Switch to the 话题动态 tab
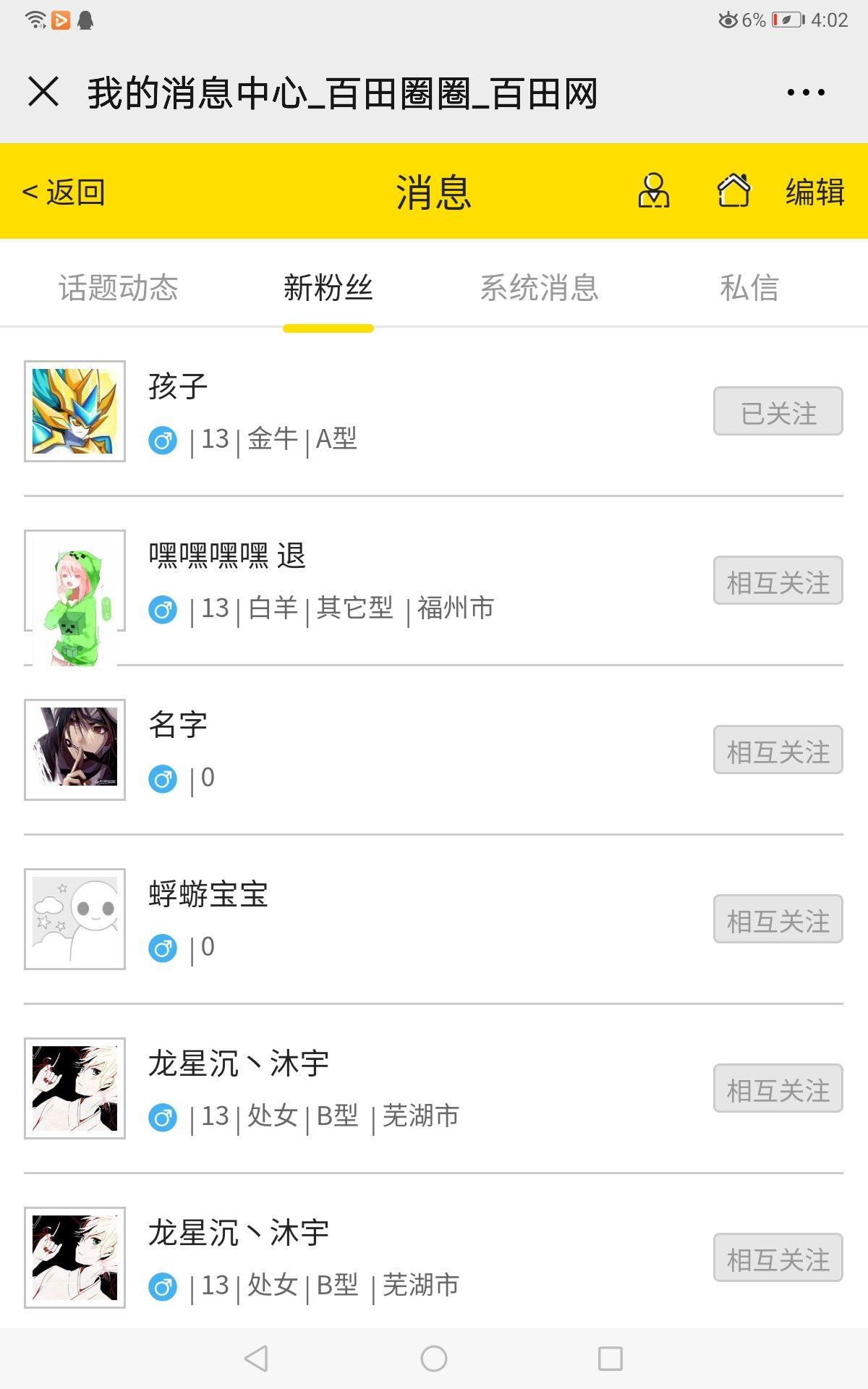This screenshot has height=1389, width=868. click(x=119, y=288)
